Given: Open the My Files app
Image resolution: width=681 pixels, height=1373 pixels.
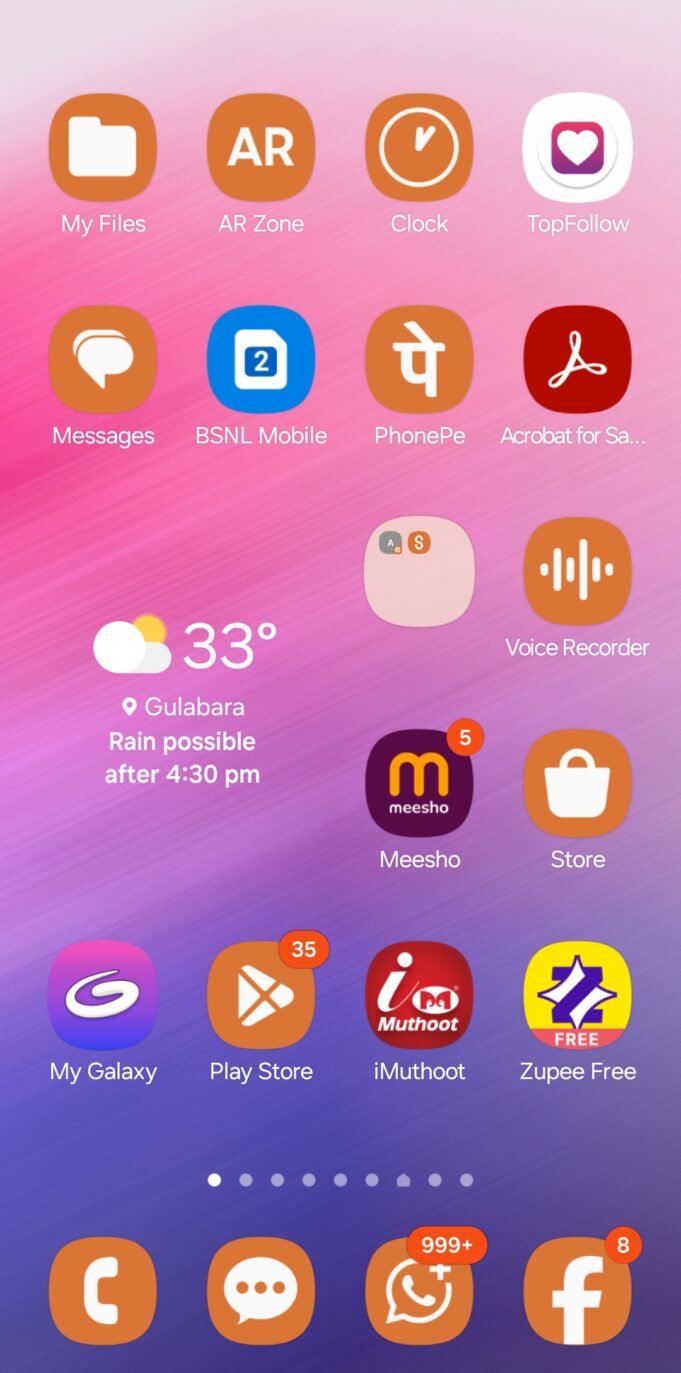Looking at the screenshot, I should coord(103,148).
